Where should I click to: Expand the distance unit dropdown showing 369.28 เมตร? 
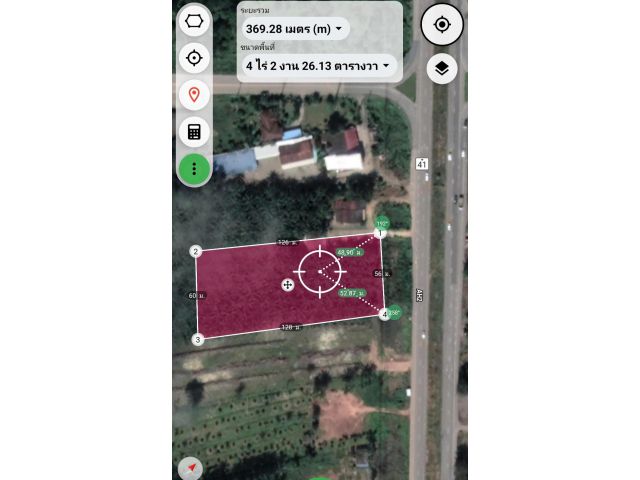tap(297, 29)
